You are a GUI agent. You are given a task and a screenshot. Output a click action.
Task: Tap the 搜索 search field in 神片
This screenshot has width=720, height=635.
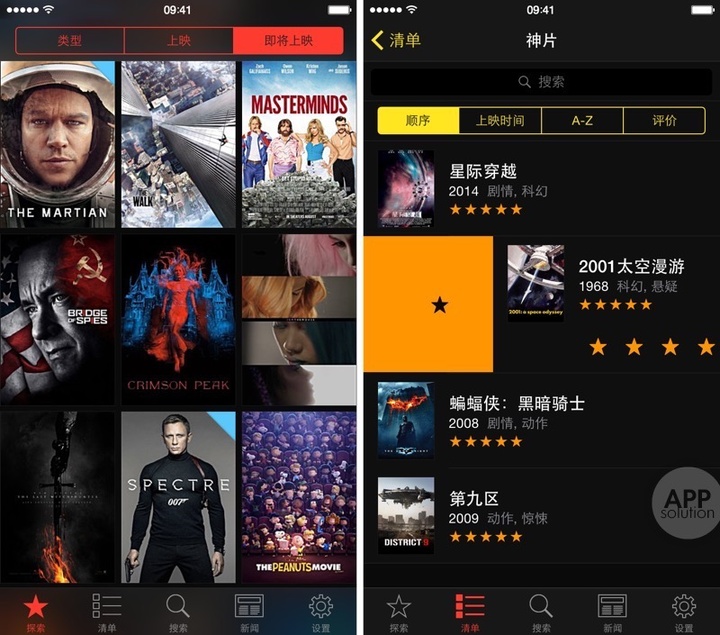point(541,82)
